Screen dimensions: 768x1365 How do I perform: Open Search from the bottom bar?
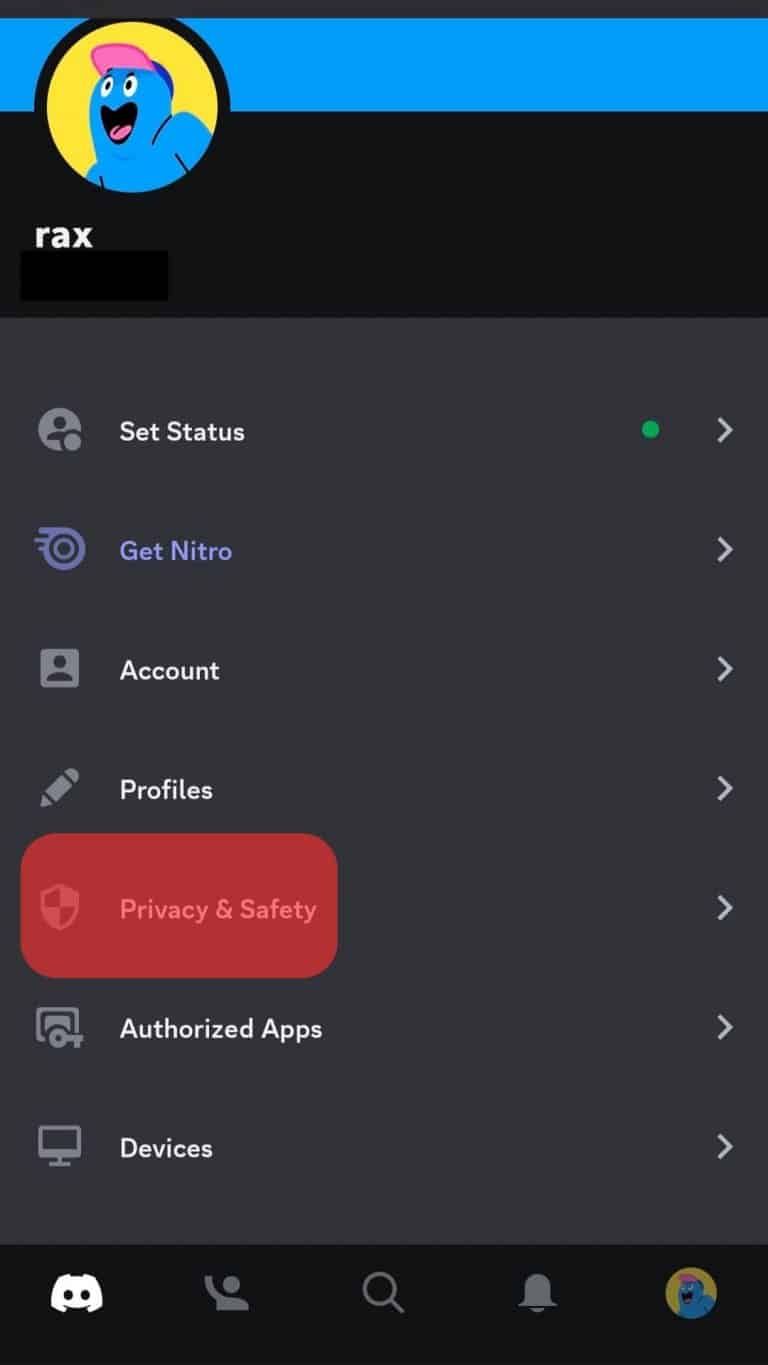[x=384, y=1293]
